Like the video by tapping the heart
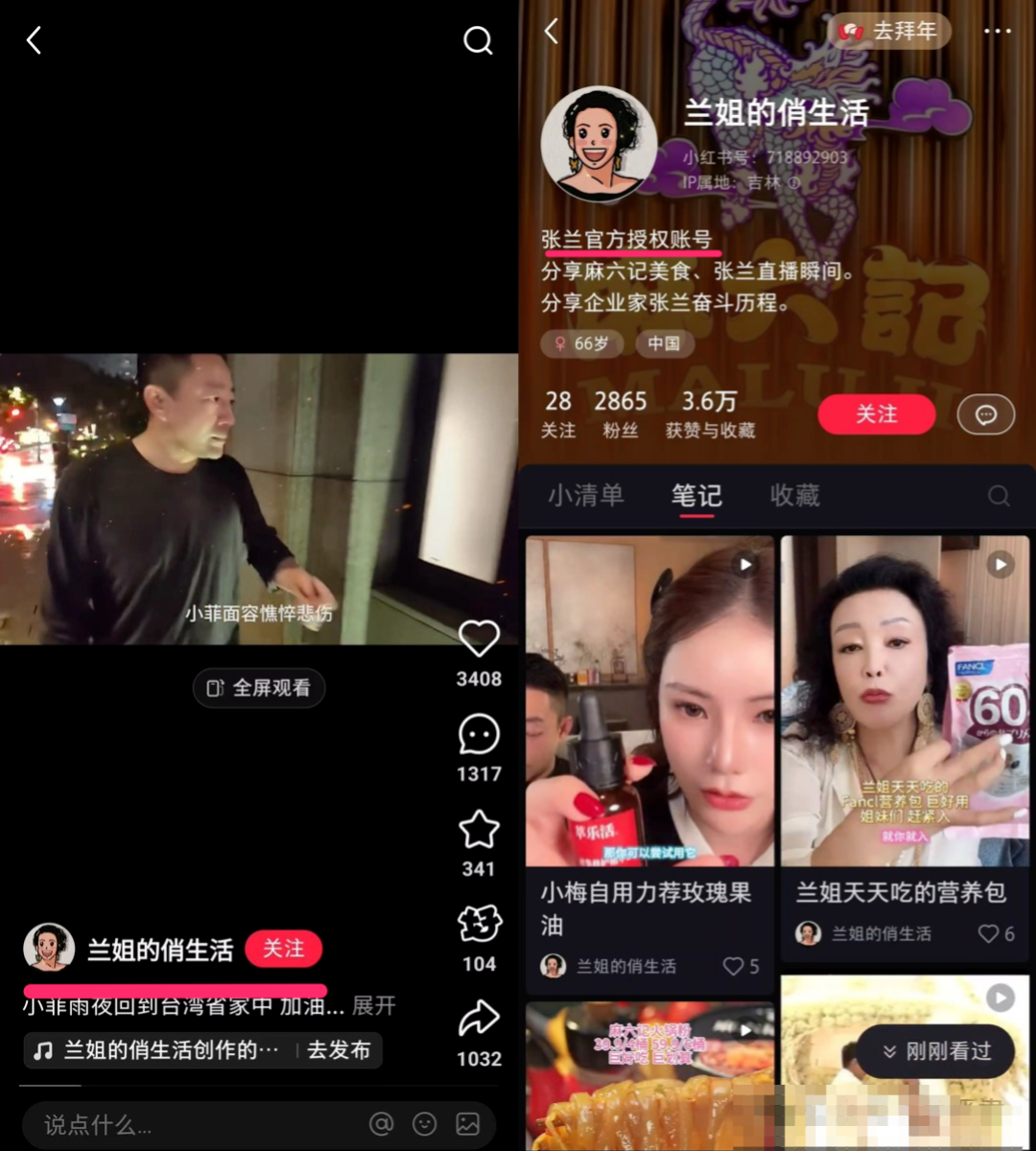1036x1151 pixels. point(478,638)
